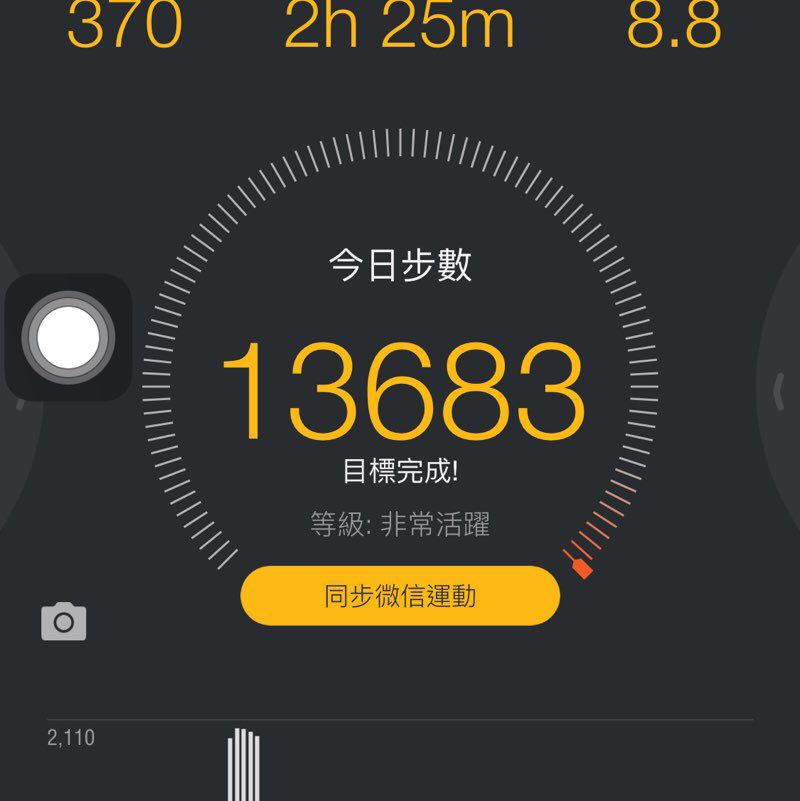Image resolution: width=800 pixels, height=801 pixels.
Task: Tap the AssistiveTouch floating button
Action: click(68, 338)
